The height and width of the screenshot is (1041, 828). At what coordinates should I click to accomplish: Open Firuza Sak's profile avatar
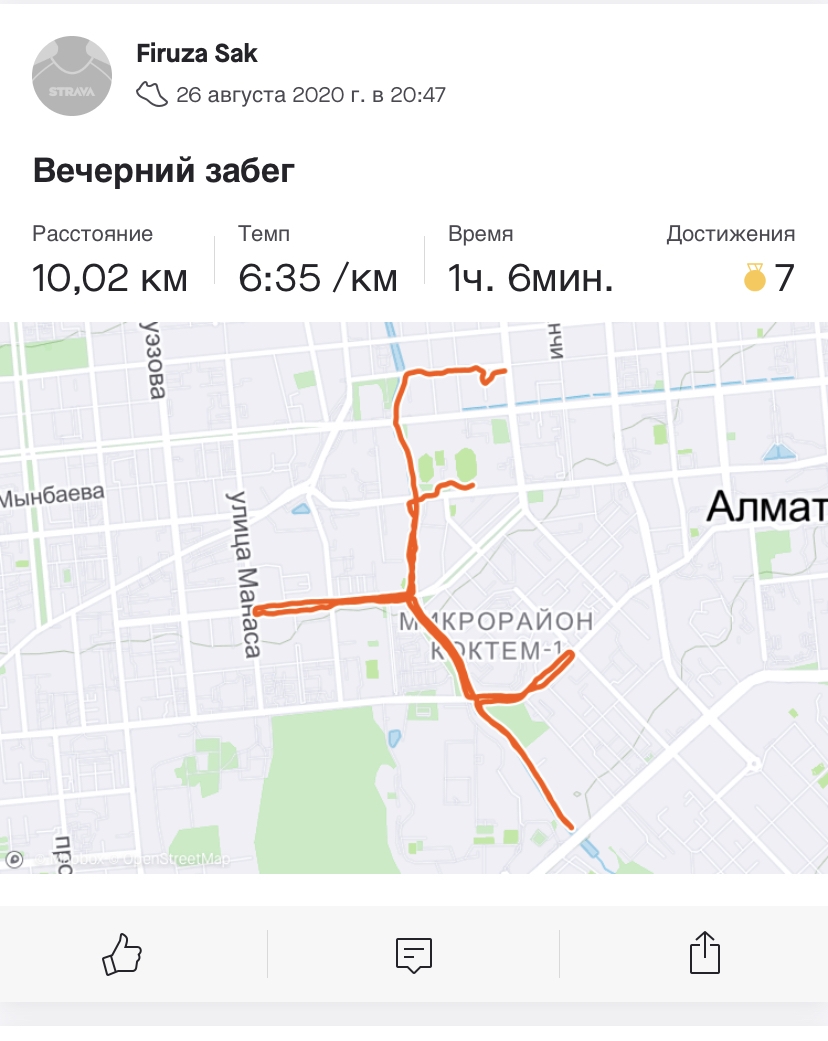(x=73, y=76)
